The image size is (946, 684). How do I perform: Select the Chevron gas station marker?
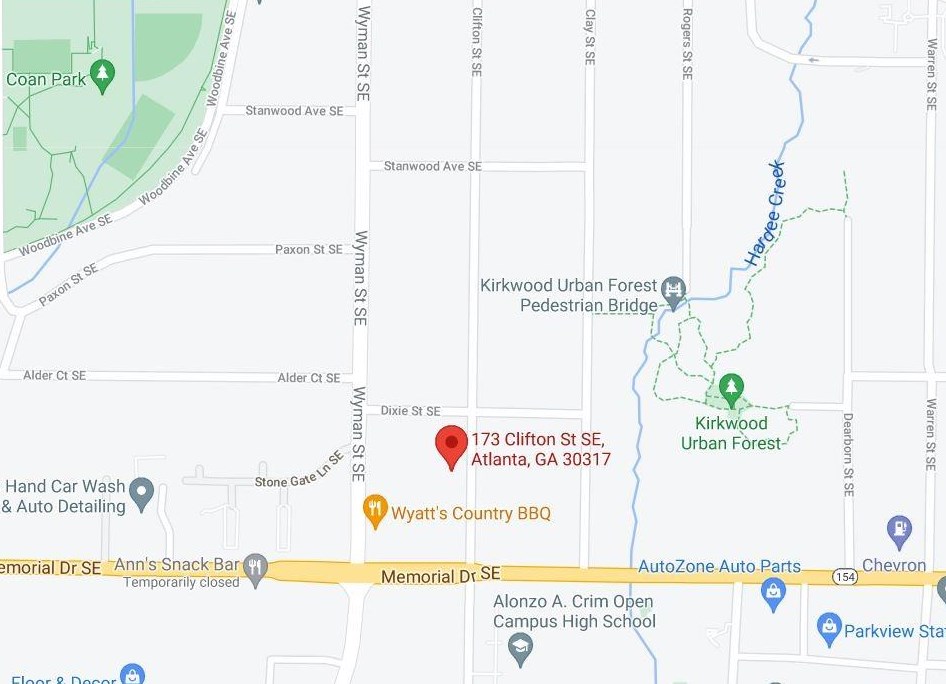[899, 528]
